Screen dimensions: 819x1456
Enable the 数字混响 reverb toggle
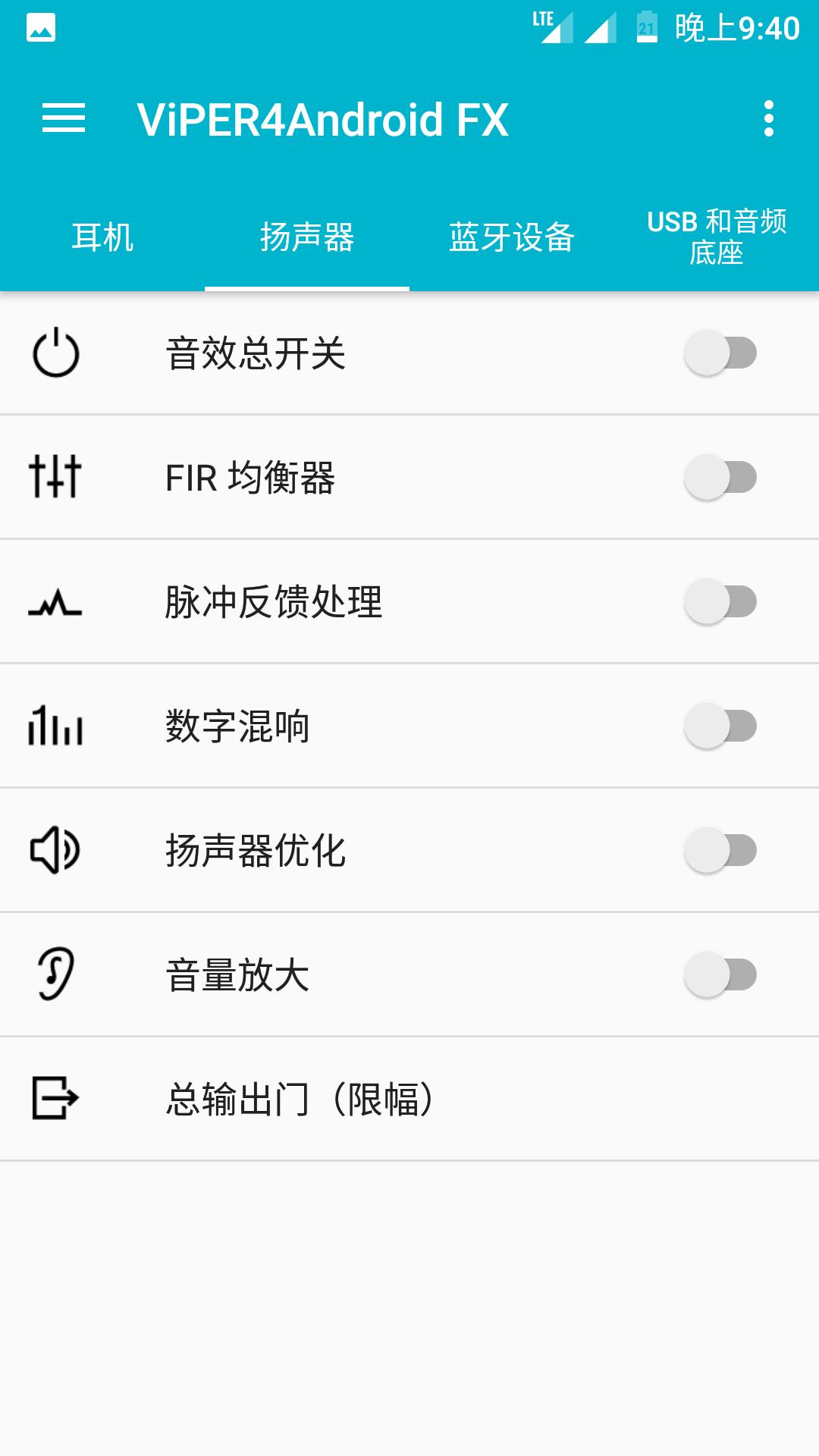point(719,725)
